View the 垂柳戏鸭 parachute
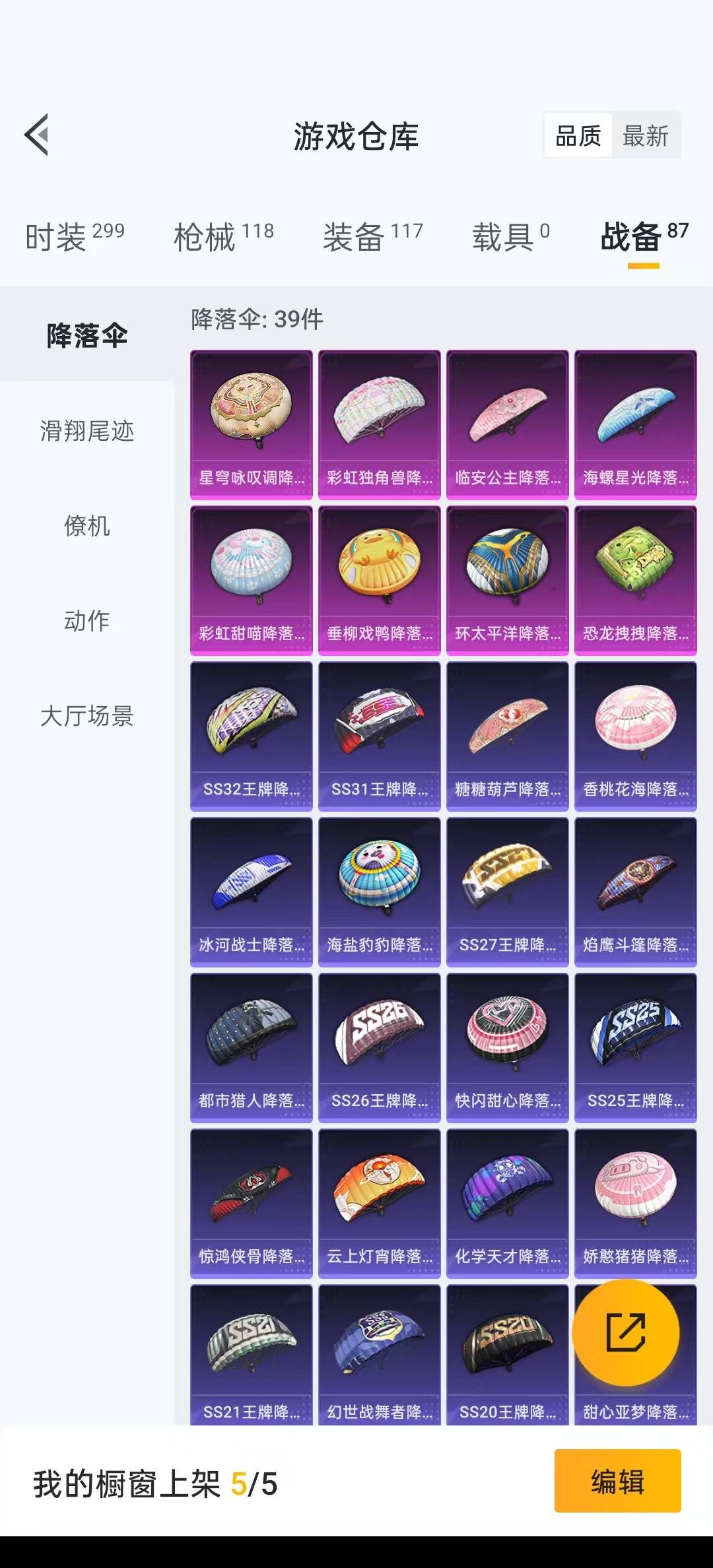Viewport: 713px width, 1568px height. click(x=380, y=581)
